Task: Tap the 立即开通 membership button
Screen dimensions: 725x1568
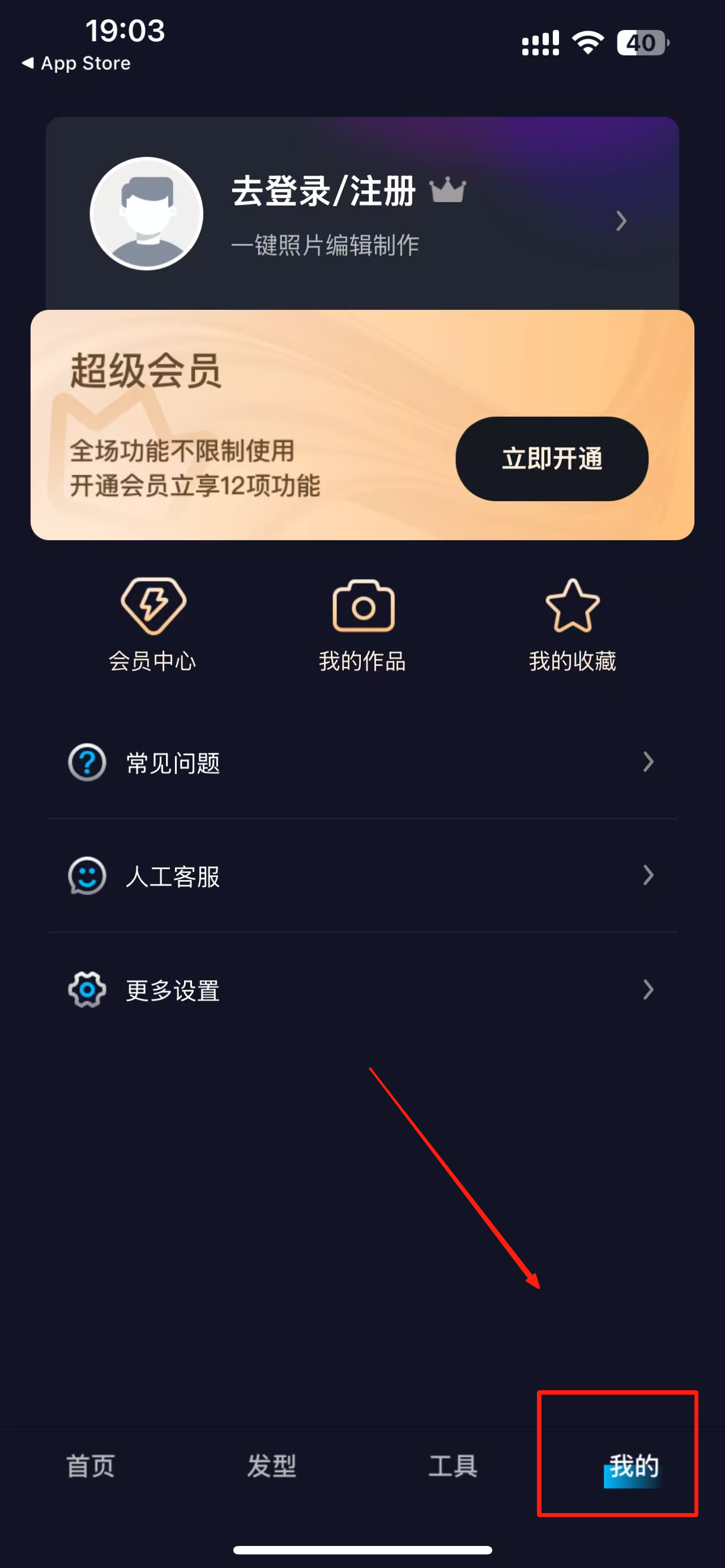Action: (x=552, y=459)
